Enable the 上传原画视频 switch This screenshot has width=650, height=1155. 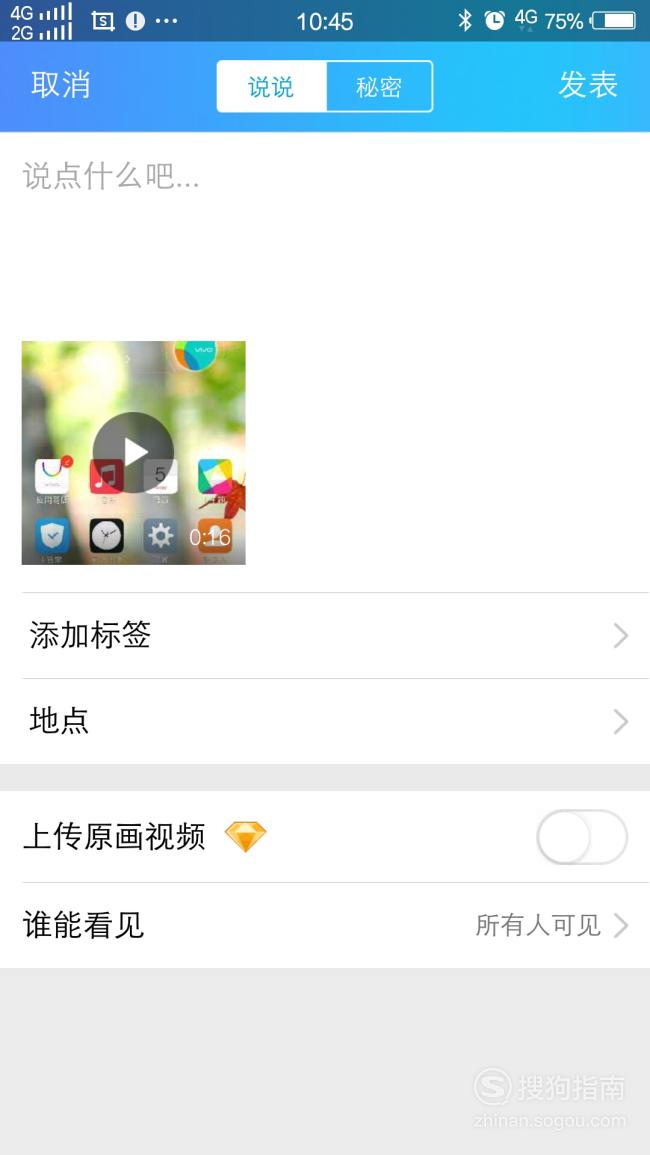(581, 838)
